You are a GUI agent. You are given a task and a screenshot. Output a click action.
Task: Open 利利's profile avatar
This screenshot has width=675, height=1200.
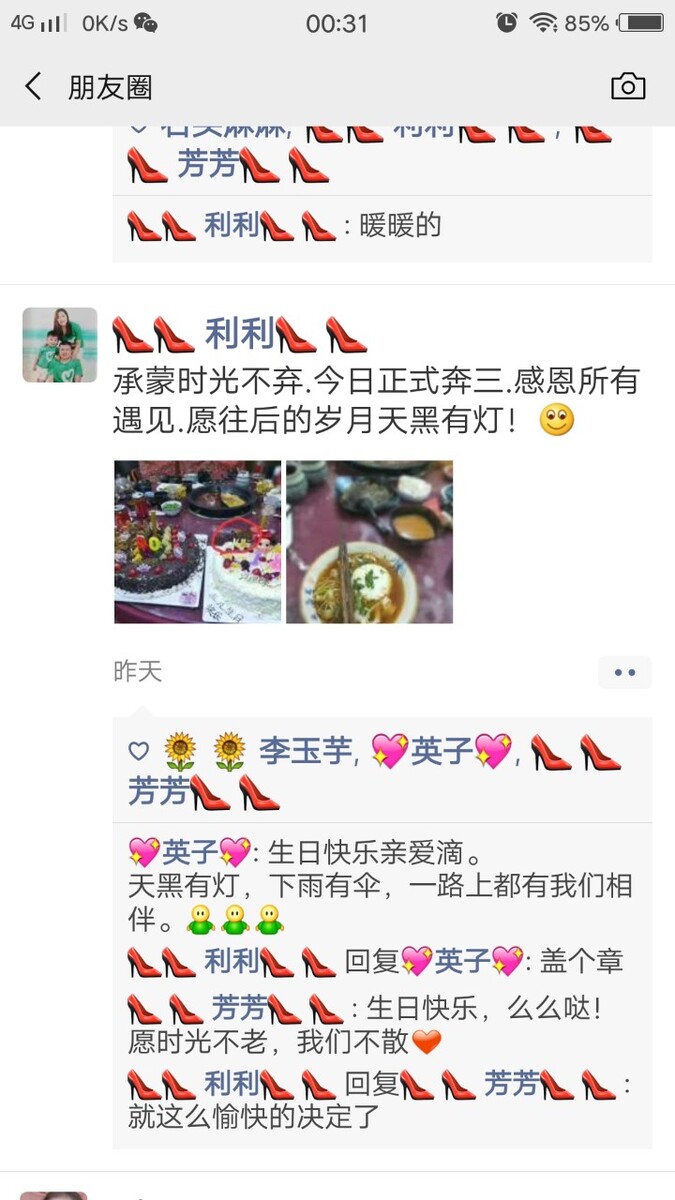tap(60, 345)
